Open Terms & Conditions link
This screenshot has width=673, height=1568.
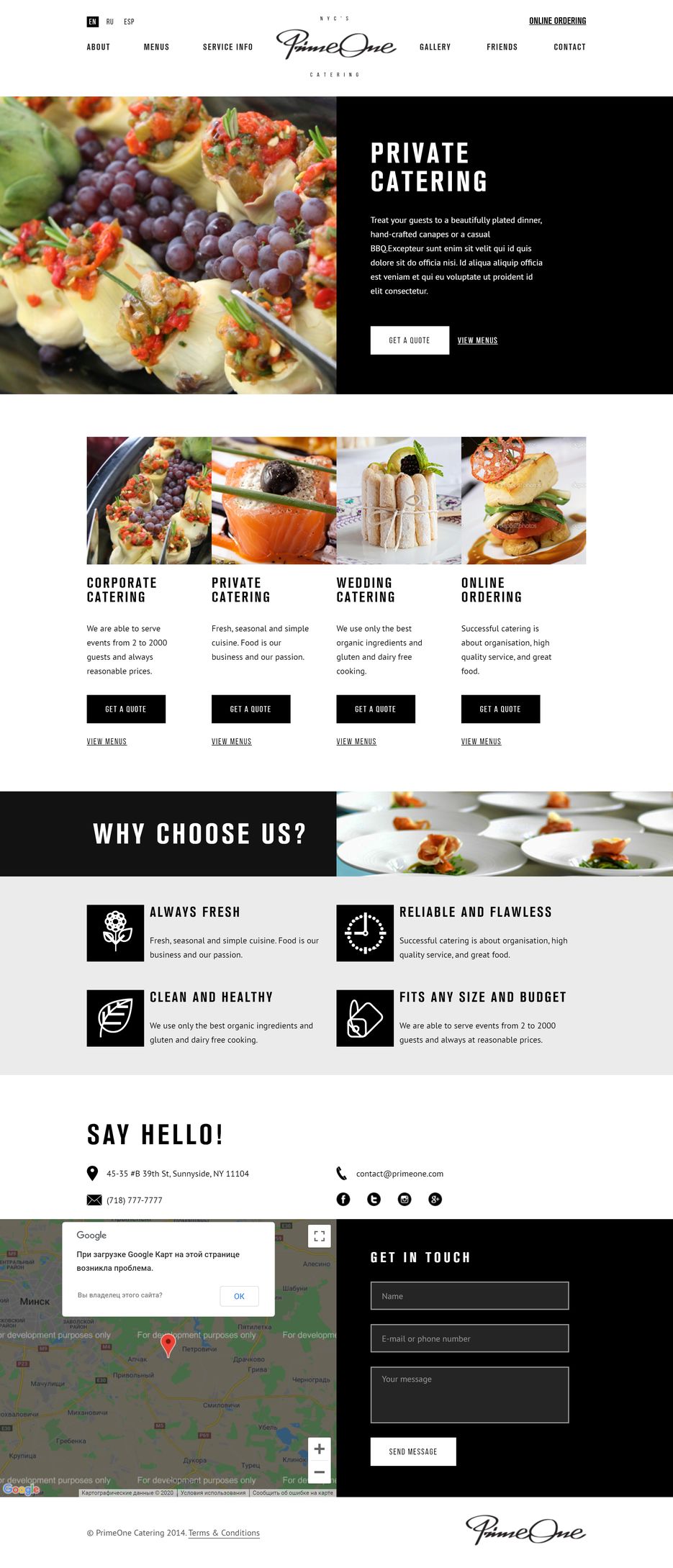pyautogui.click(x=224, y=1533)
